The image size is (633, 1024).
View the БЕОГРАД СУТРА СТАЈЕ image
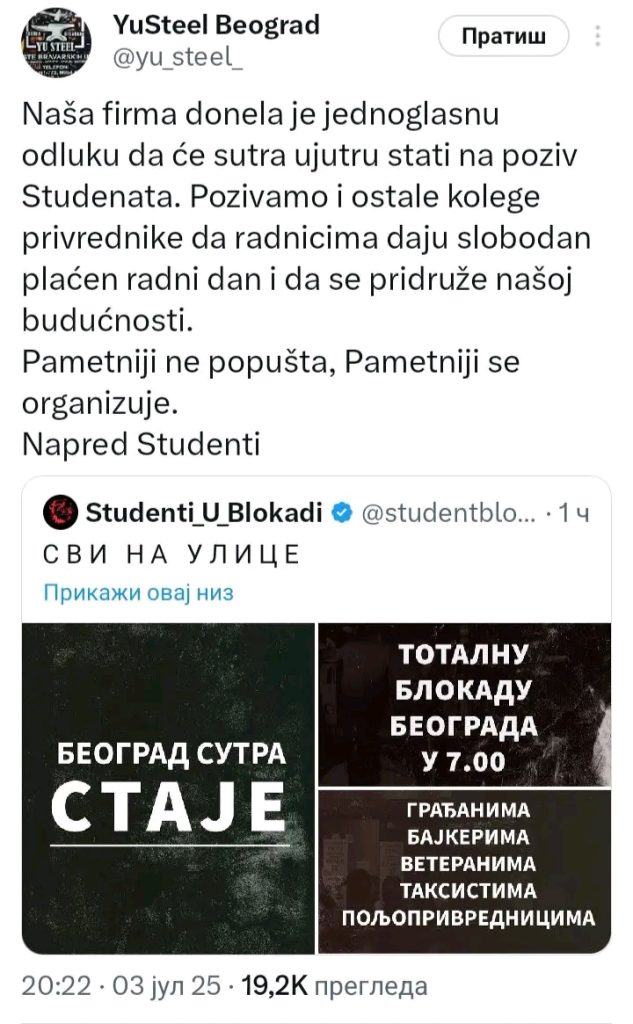(x=168, y=786)
